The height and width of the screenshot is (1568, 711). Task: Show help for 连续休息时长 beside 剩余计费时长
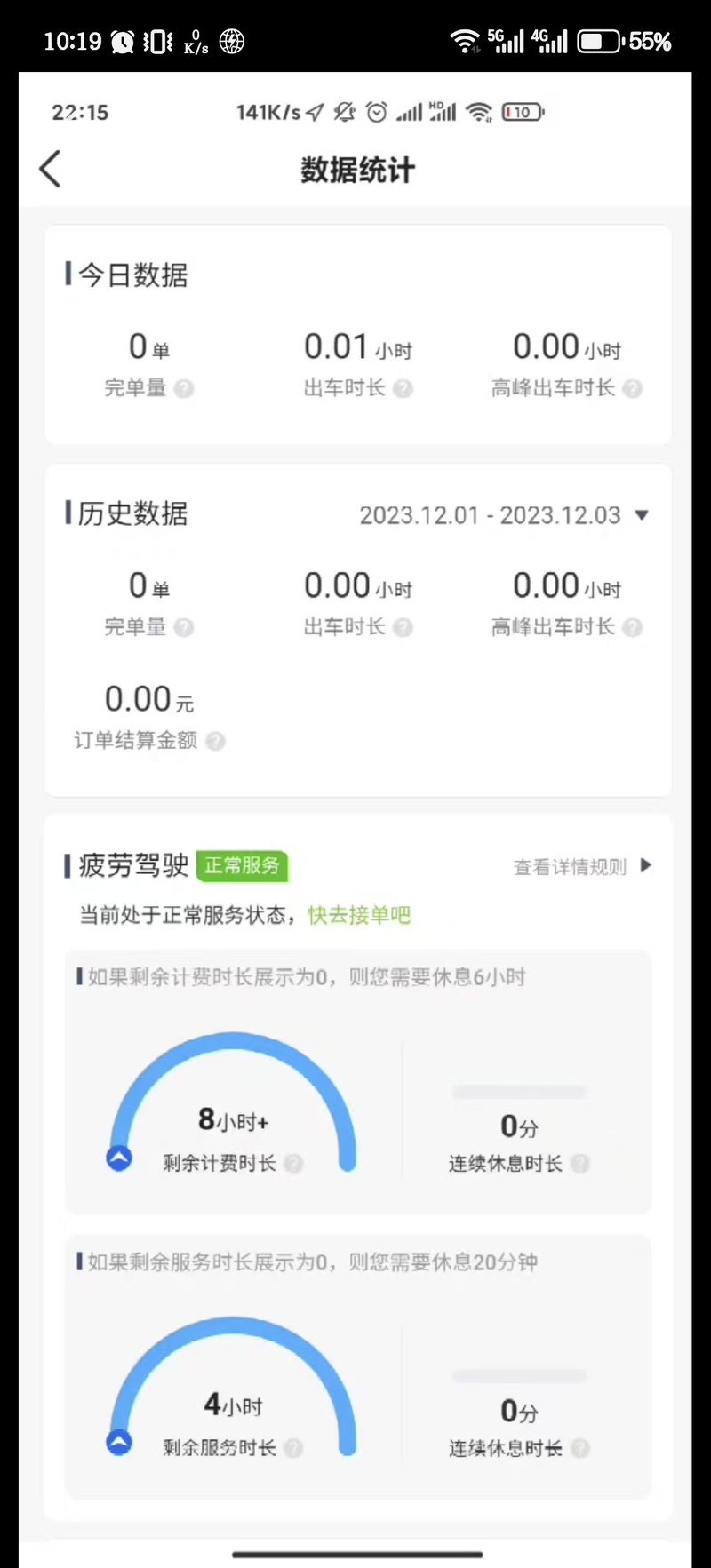pyautogui.click(x=580, y=1164)
